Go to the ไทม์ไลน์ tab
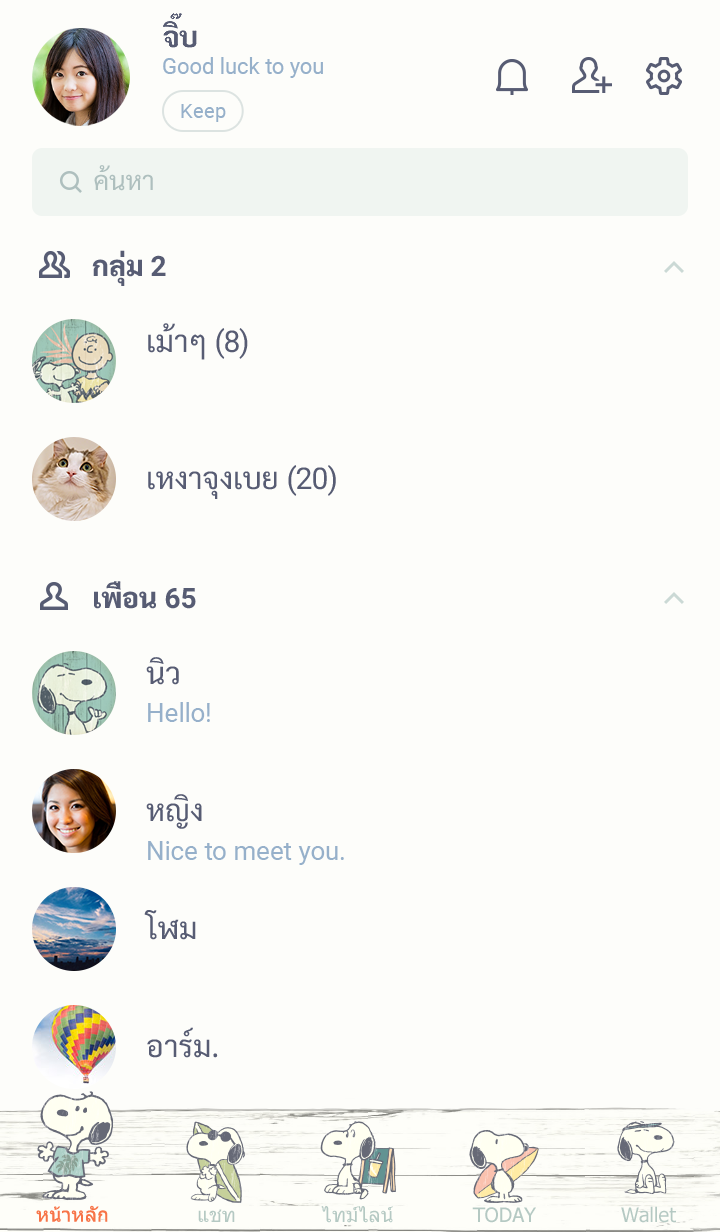The image size is (720, 1232). point(358,1170)
